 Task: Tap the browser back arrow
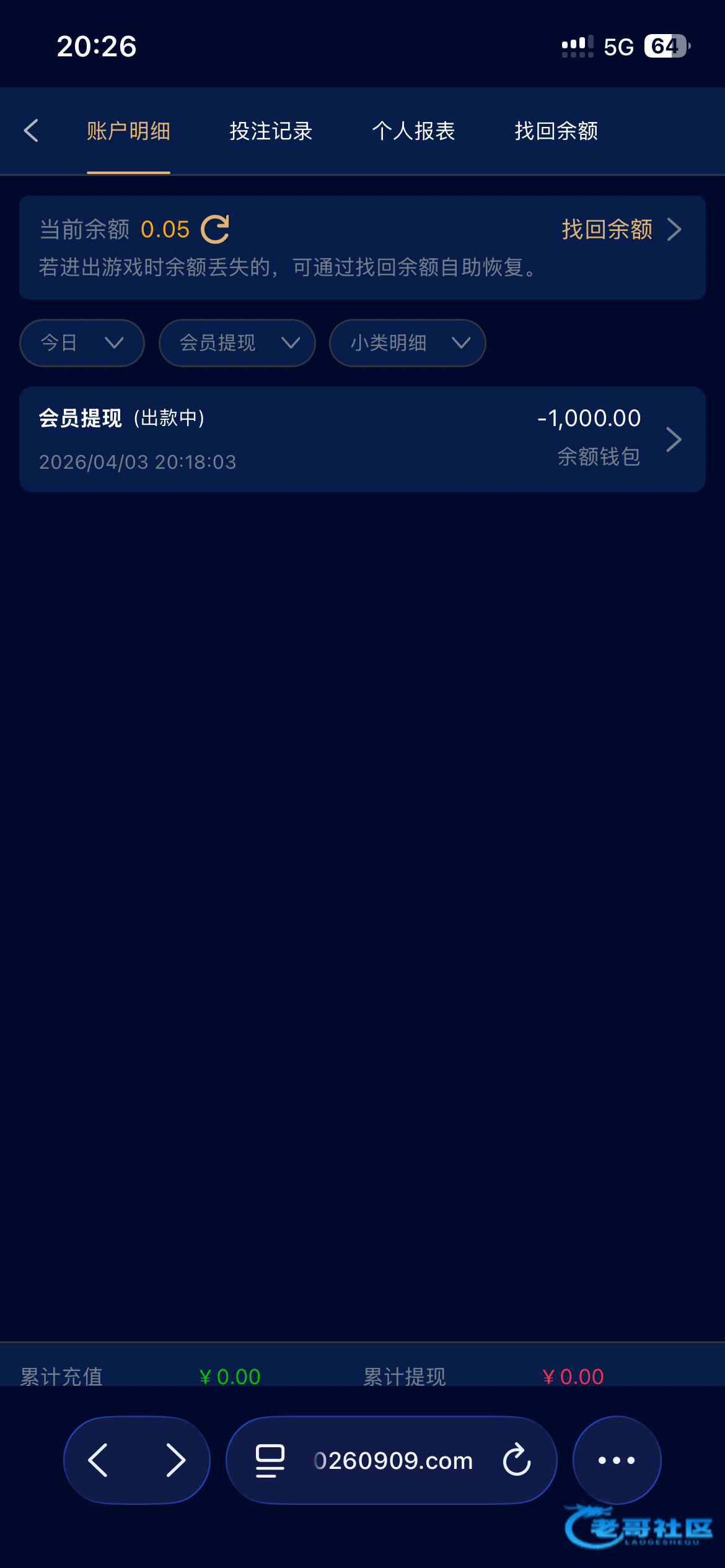tap(99, 1460)
